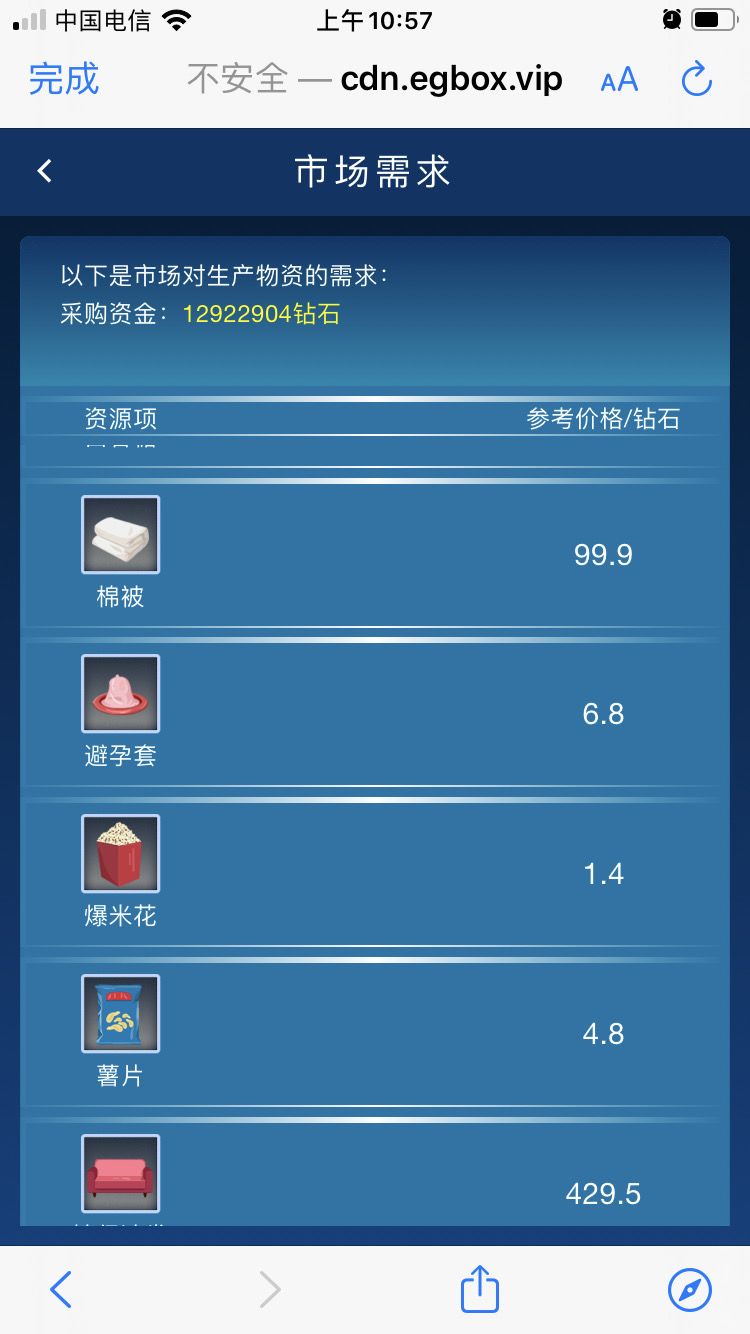The width and height of the screenshot is (750, 1334).
Task: Reload the page with the refresh icon
Action: tap(696, 79)
